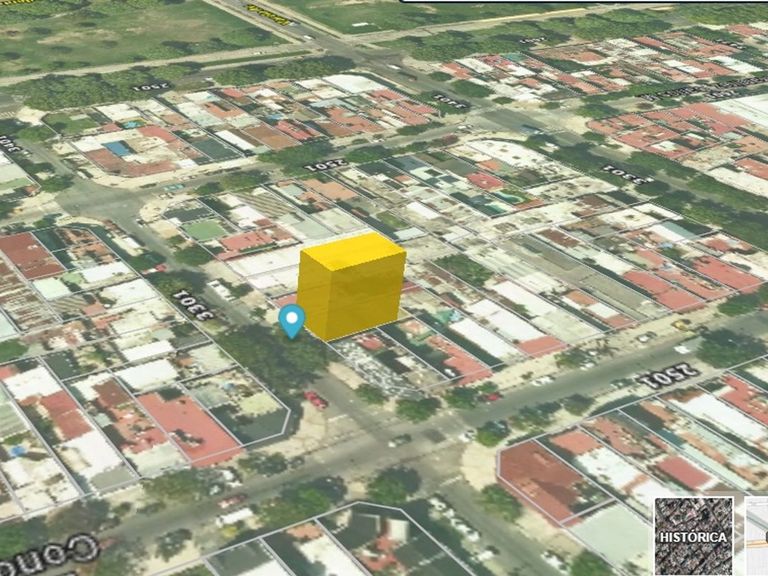Choose the street basemap next to HISTÓRICA
The width and height of the screenshot is (768, 576).
click(756, 536)
